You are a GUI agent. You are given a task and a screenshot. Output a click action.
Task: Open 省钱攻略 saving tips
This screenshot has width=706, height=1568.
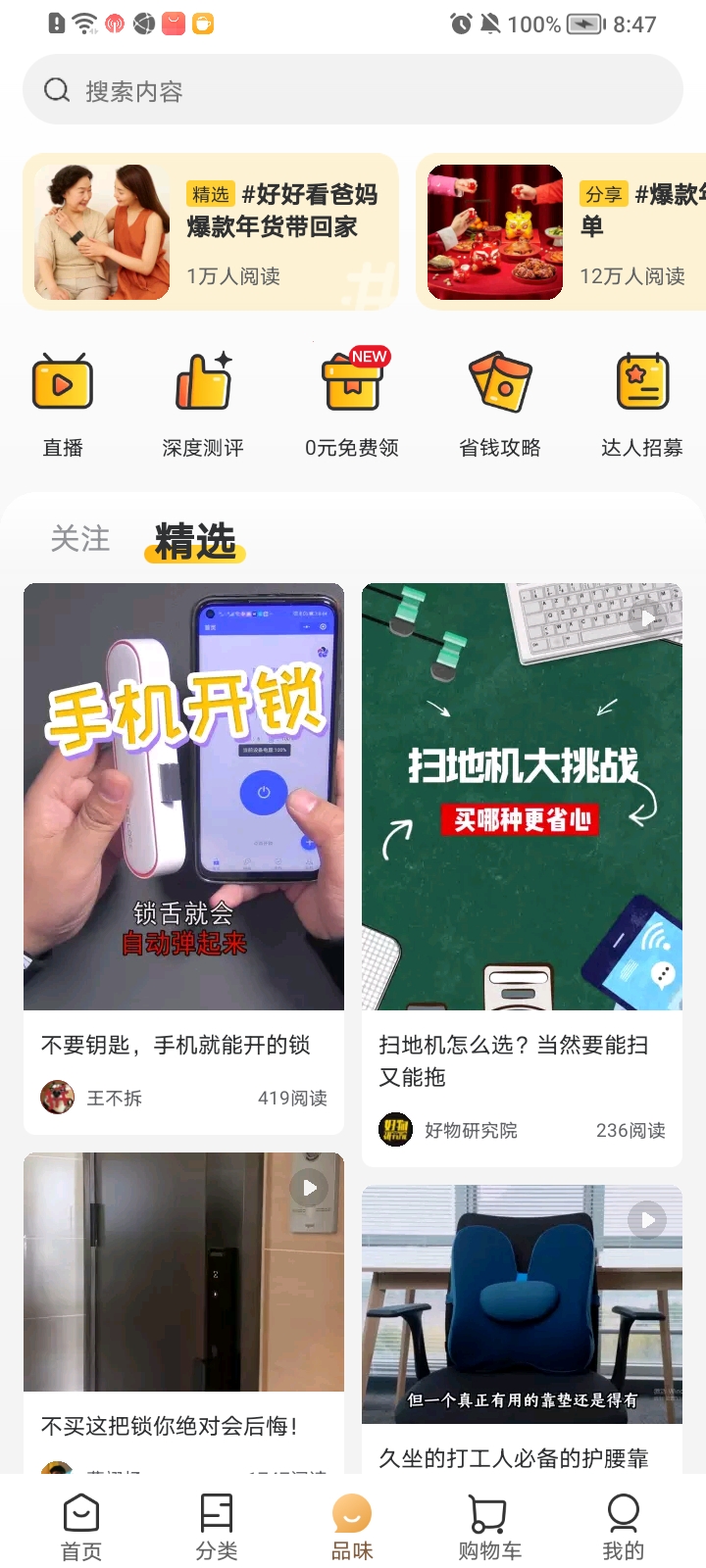coord(500,406)
